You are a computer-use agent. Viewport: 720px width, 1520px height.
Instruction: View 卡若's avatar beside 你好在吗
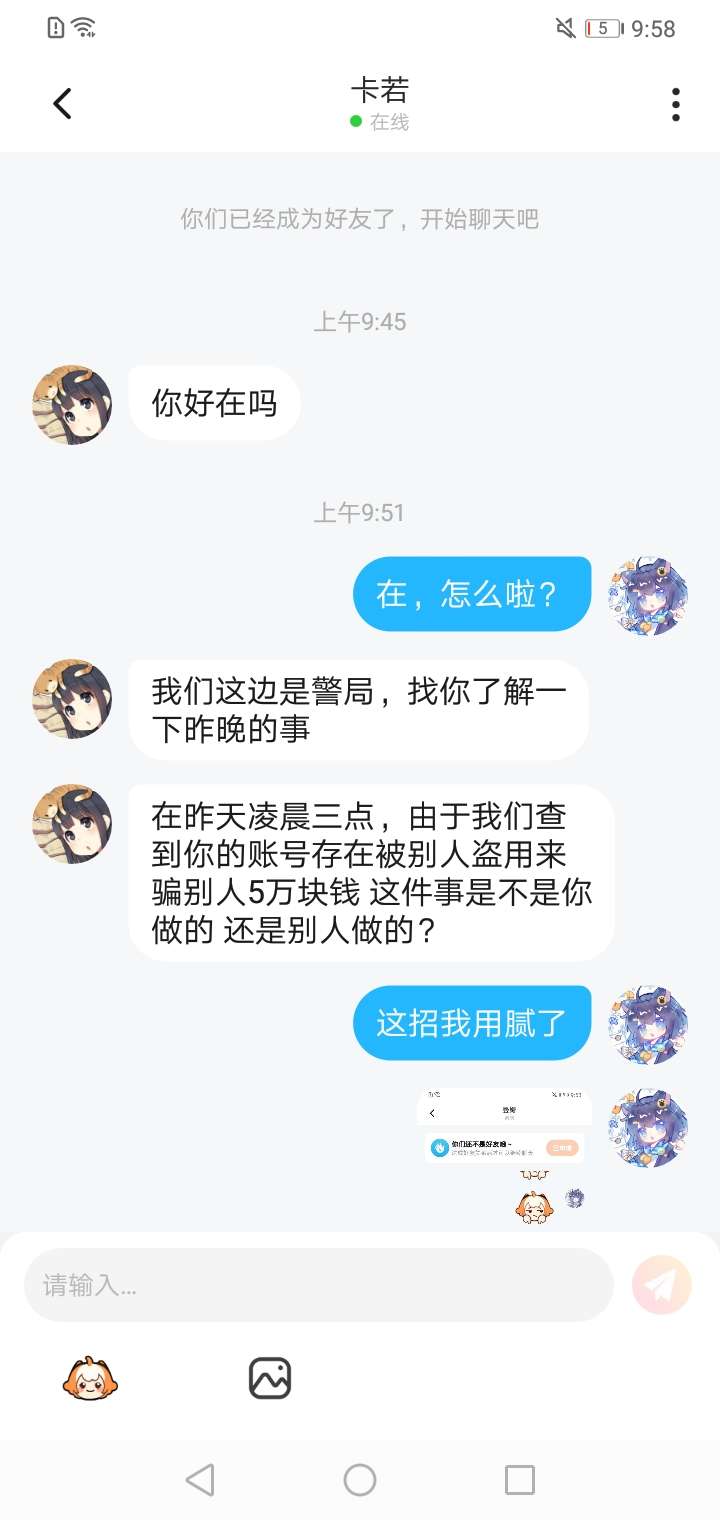pyautogui.click(x=72, y=404)
